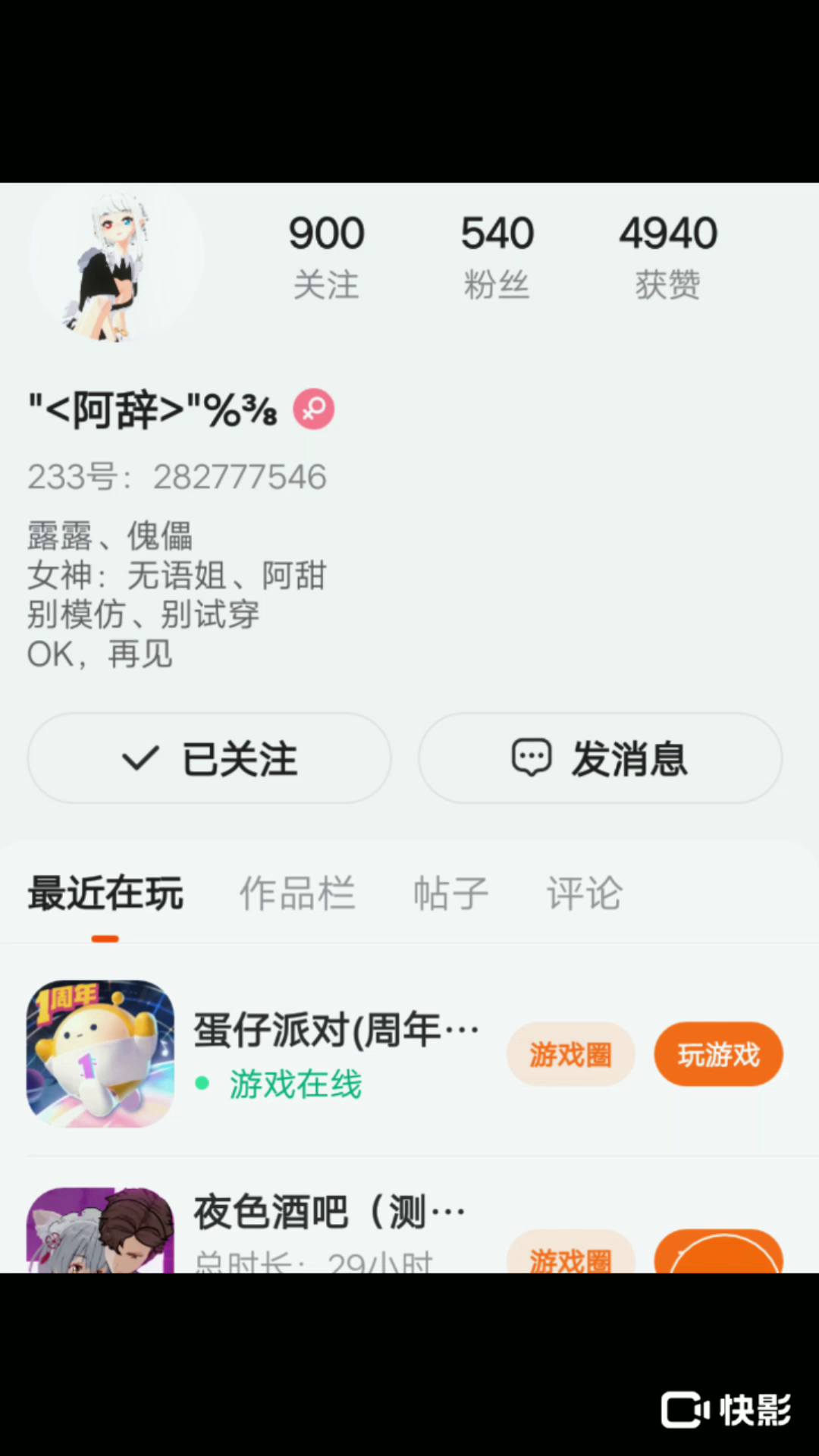The height and width of the screenshot is (1456, 819).
Task: Switch to the 评论 tab
Action: (x=584, y=893)
